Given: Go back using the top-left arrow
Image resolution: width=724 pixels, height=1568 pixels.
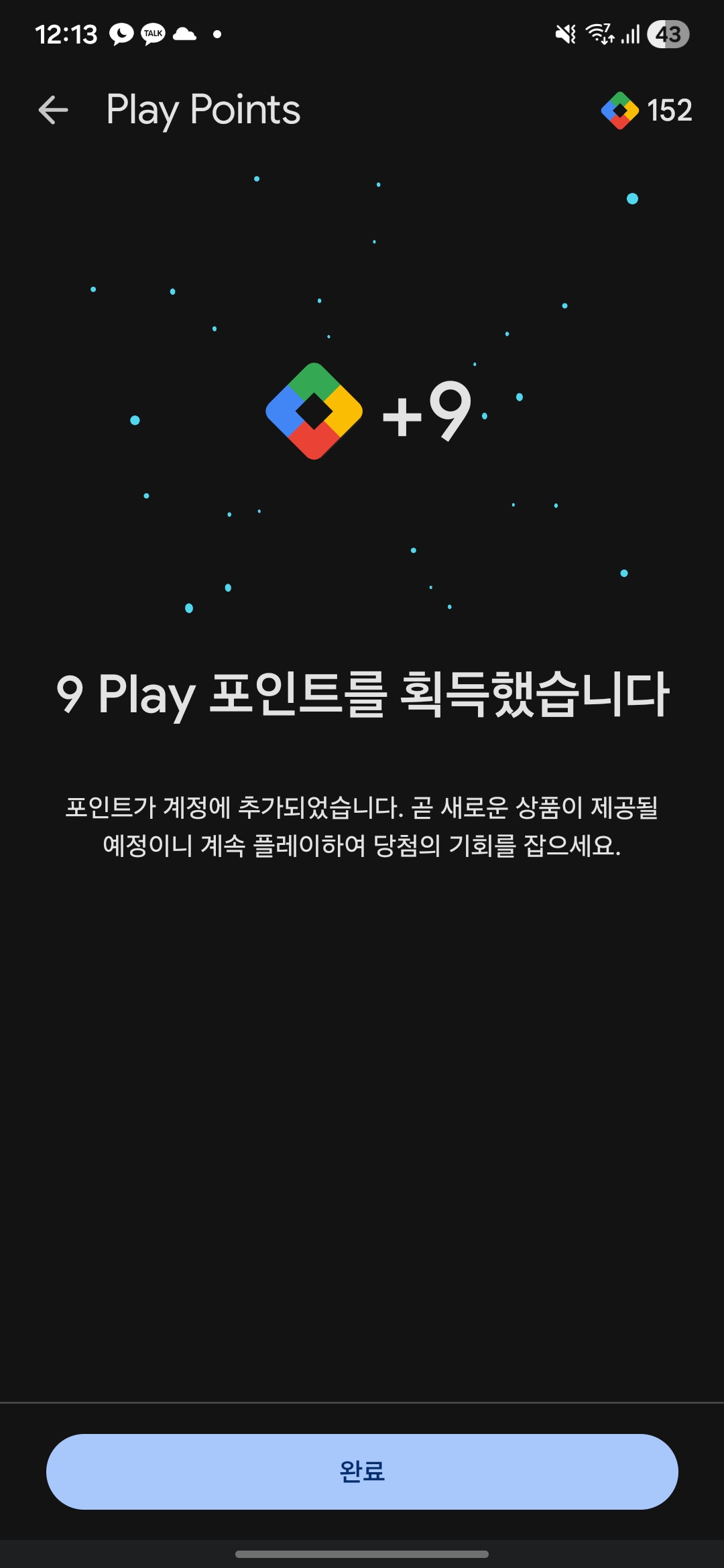Looking at the screenshot, I should pos(54,111).
